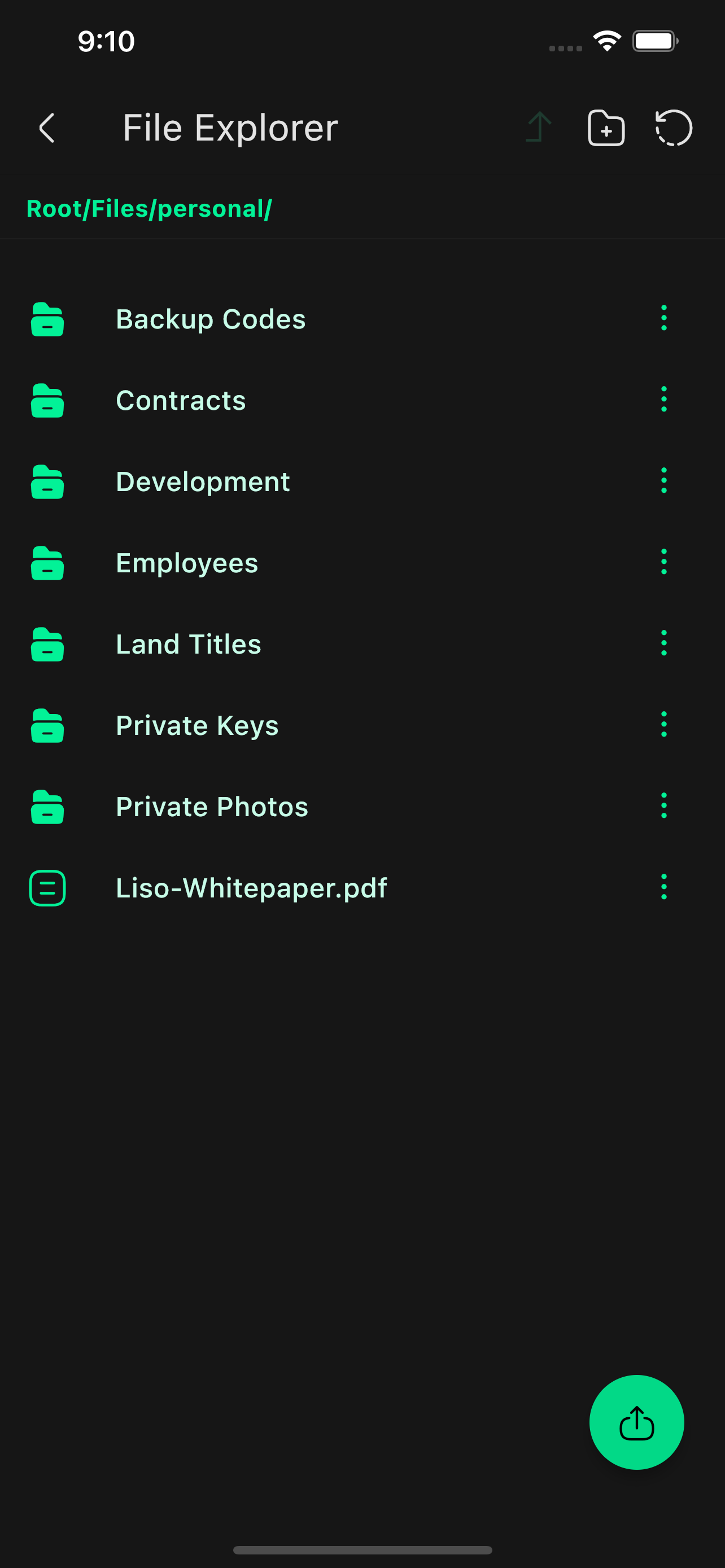The width and height of the screenshot is (725, 1568).
Task: Open the Contracts folder
Action: pos(181,401)
